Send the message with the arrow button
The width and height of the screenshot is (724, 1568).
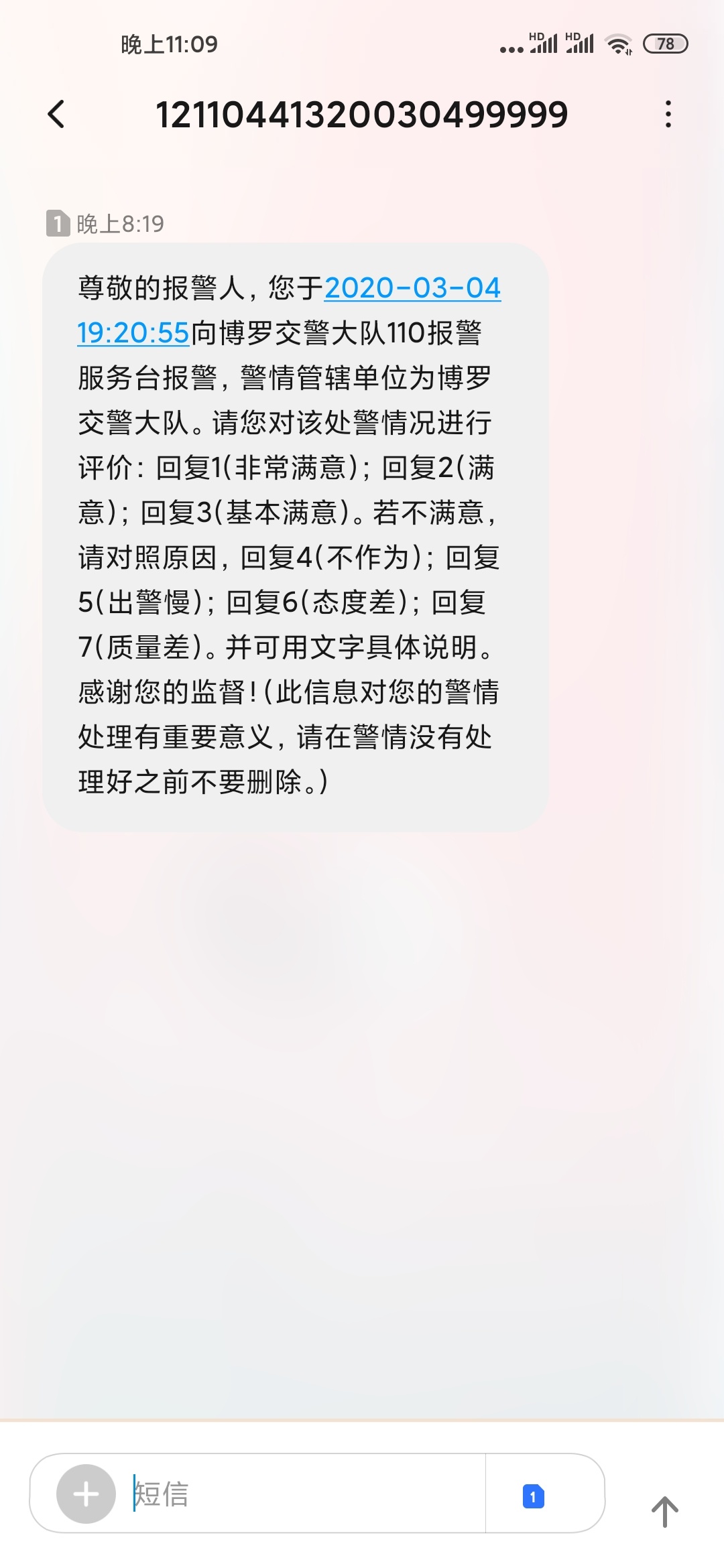(664, 1512)
